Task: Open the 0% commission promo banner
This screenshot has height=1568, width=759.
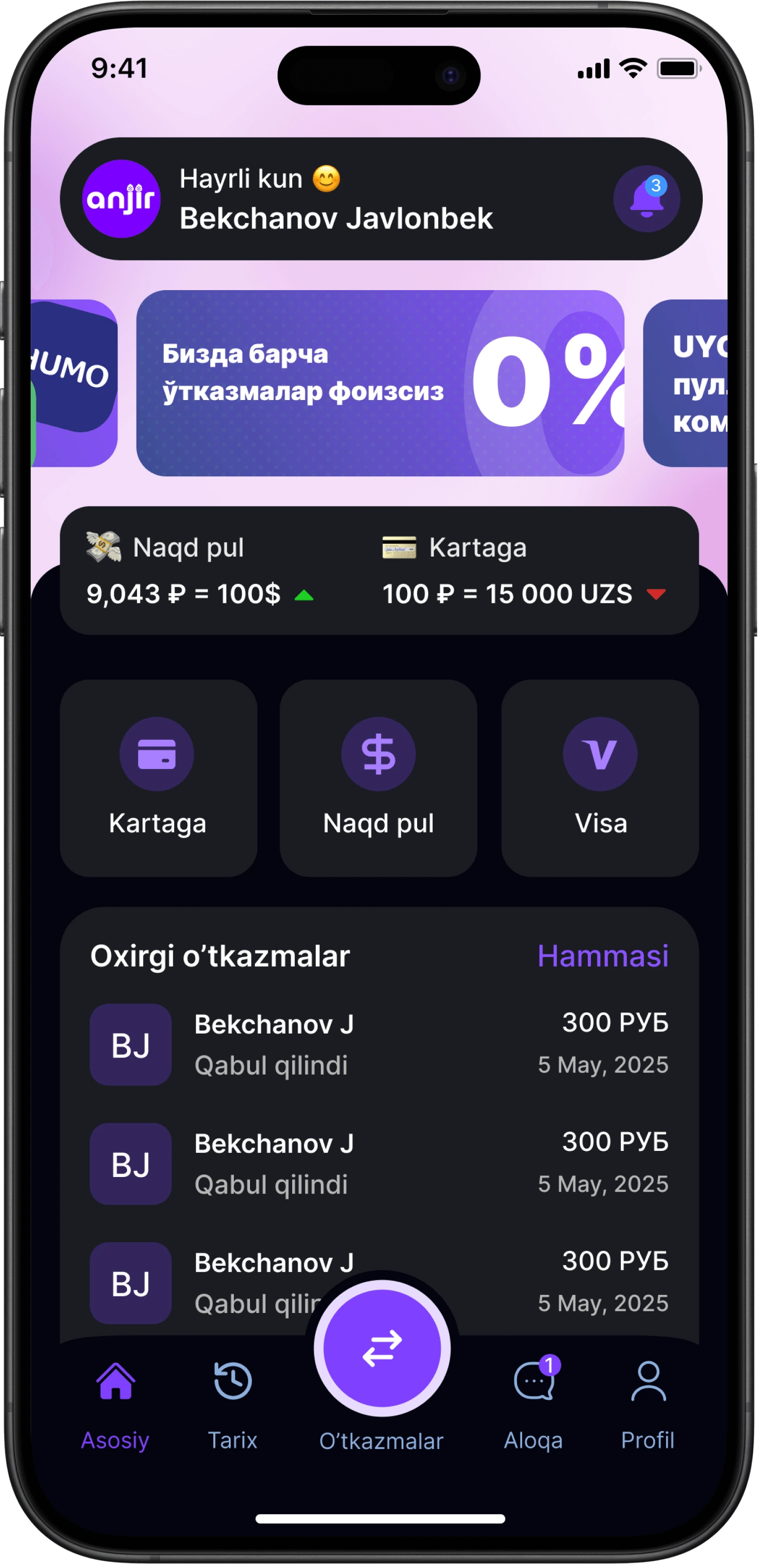Action: tap(380, 383)
